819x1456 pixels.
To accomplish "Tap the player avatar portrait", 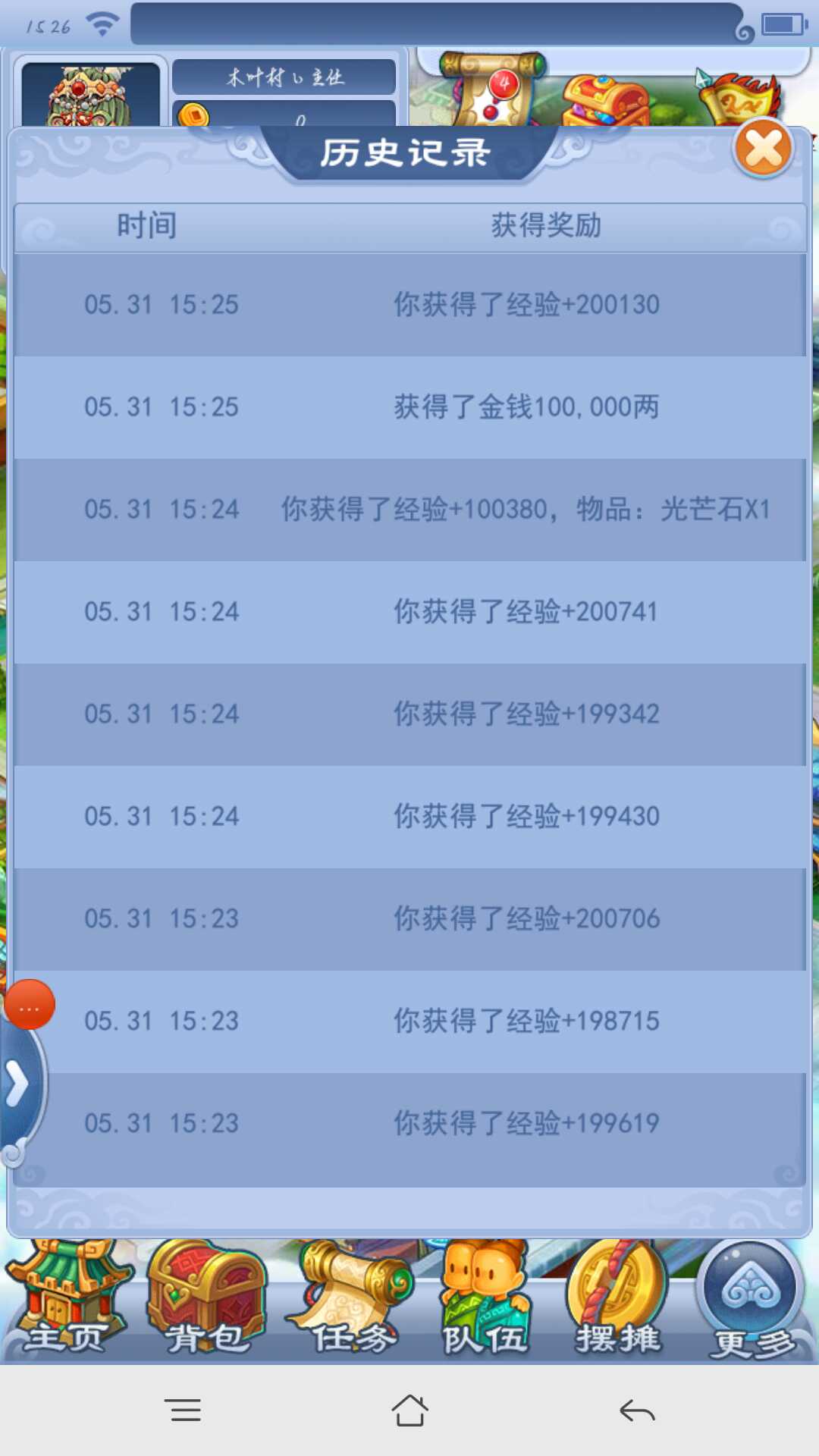I will click(x=90, y=95).
